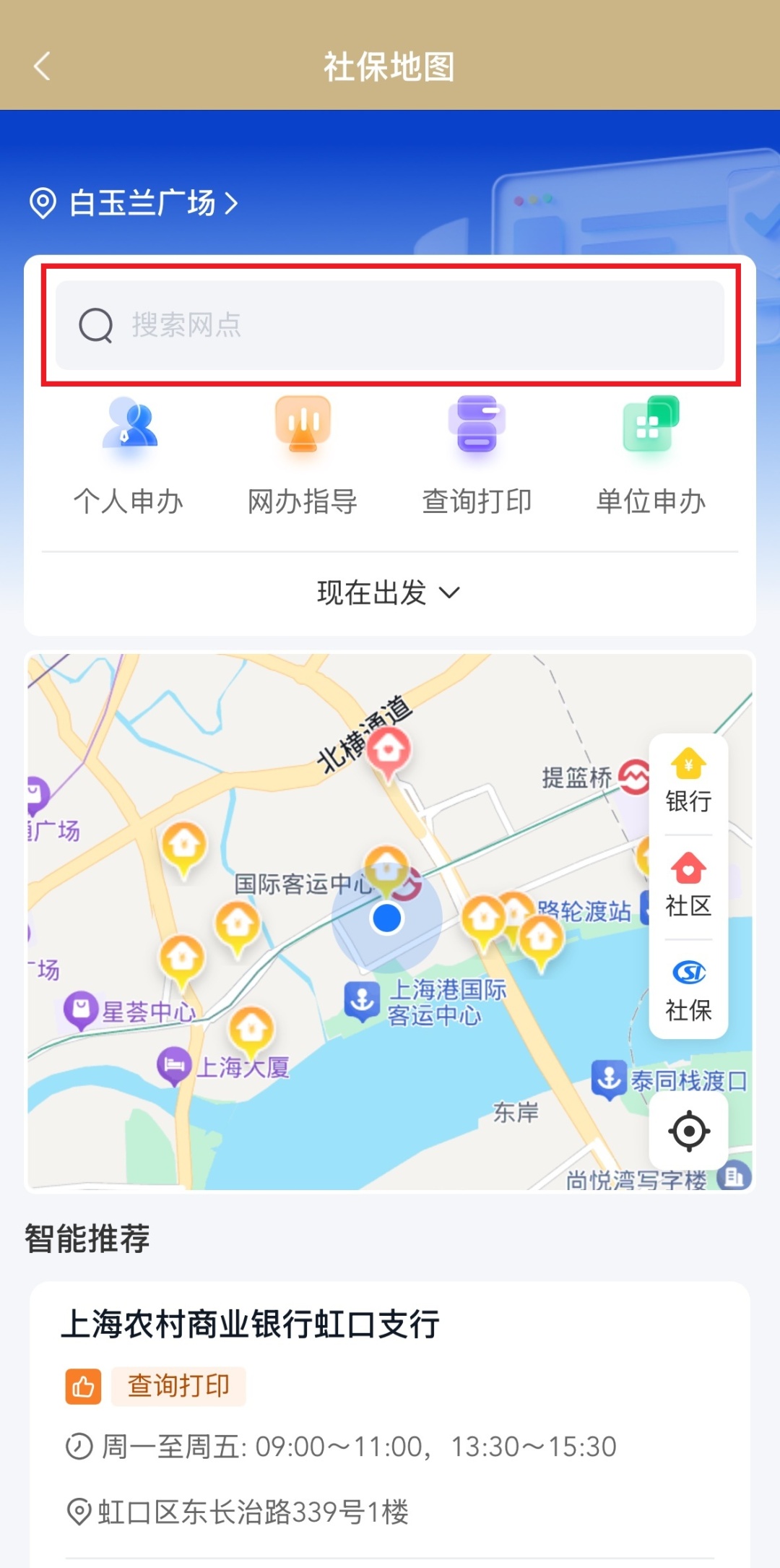Recenter map to my location
The image size is (780, 1568).
coord(688,1131)
